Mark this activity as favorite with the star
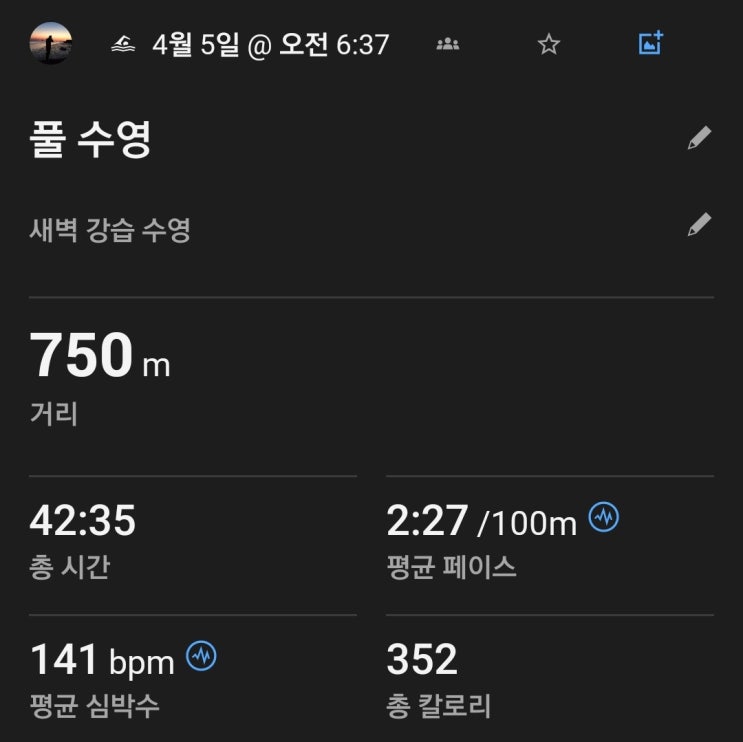This screenshot has height=742, width=743. 548,44
